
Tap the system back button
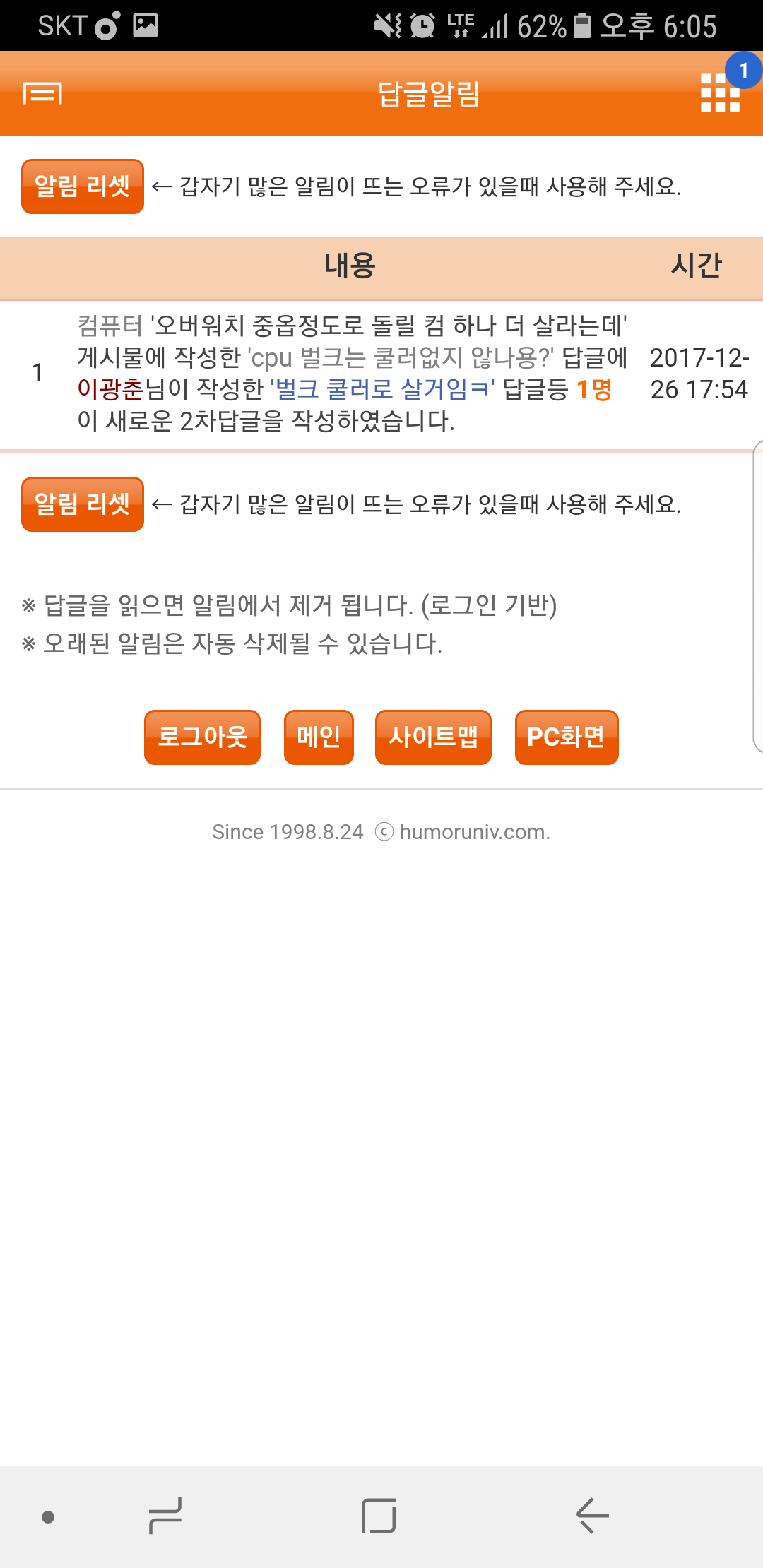coord(592,1516)
